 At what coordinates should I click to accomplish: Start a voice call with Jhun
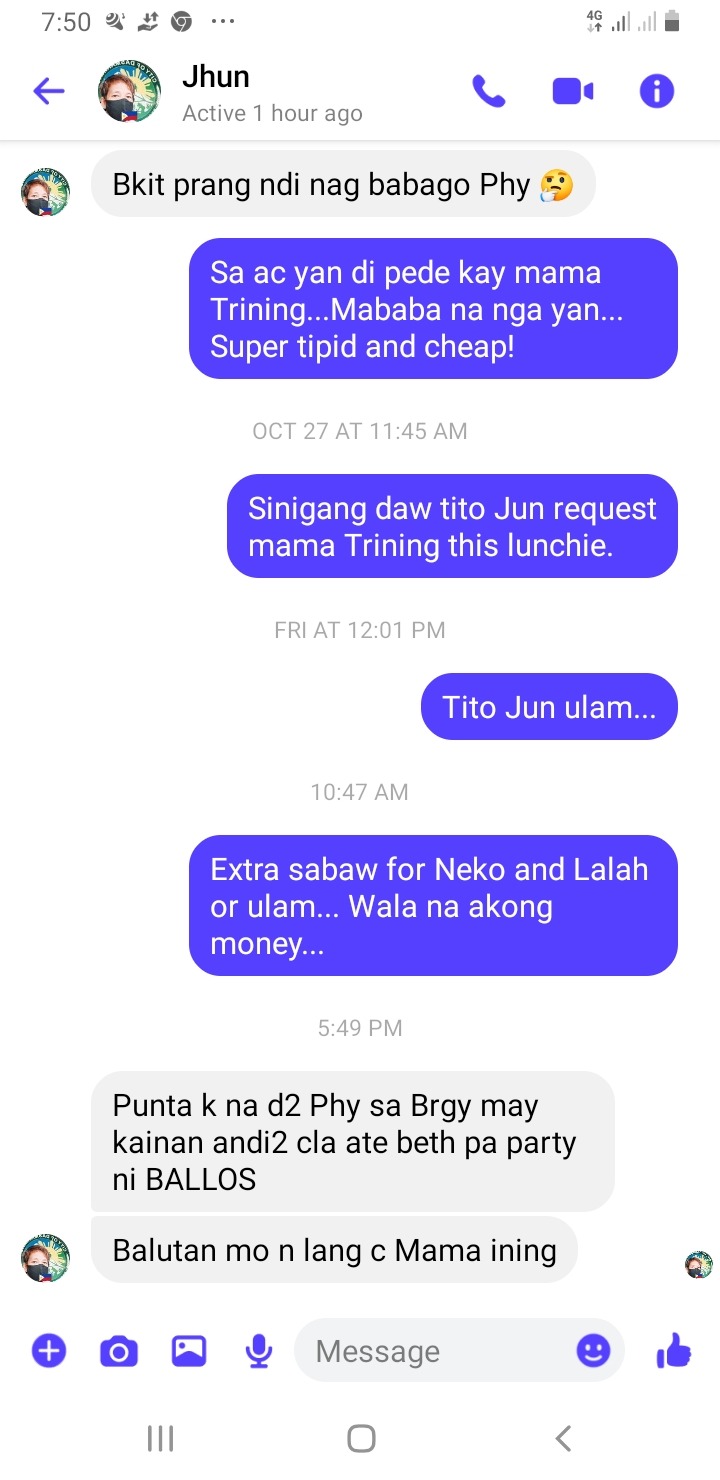(489, 92)
